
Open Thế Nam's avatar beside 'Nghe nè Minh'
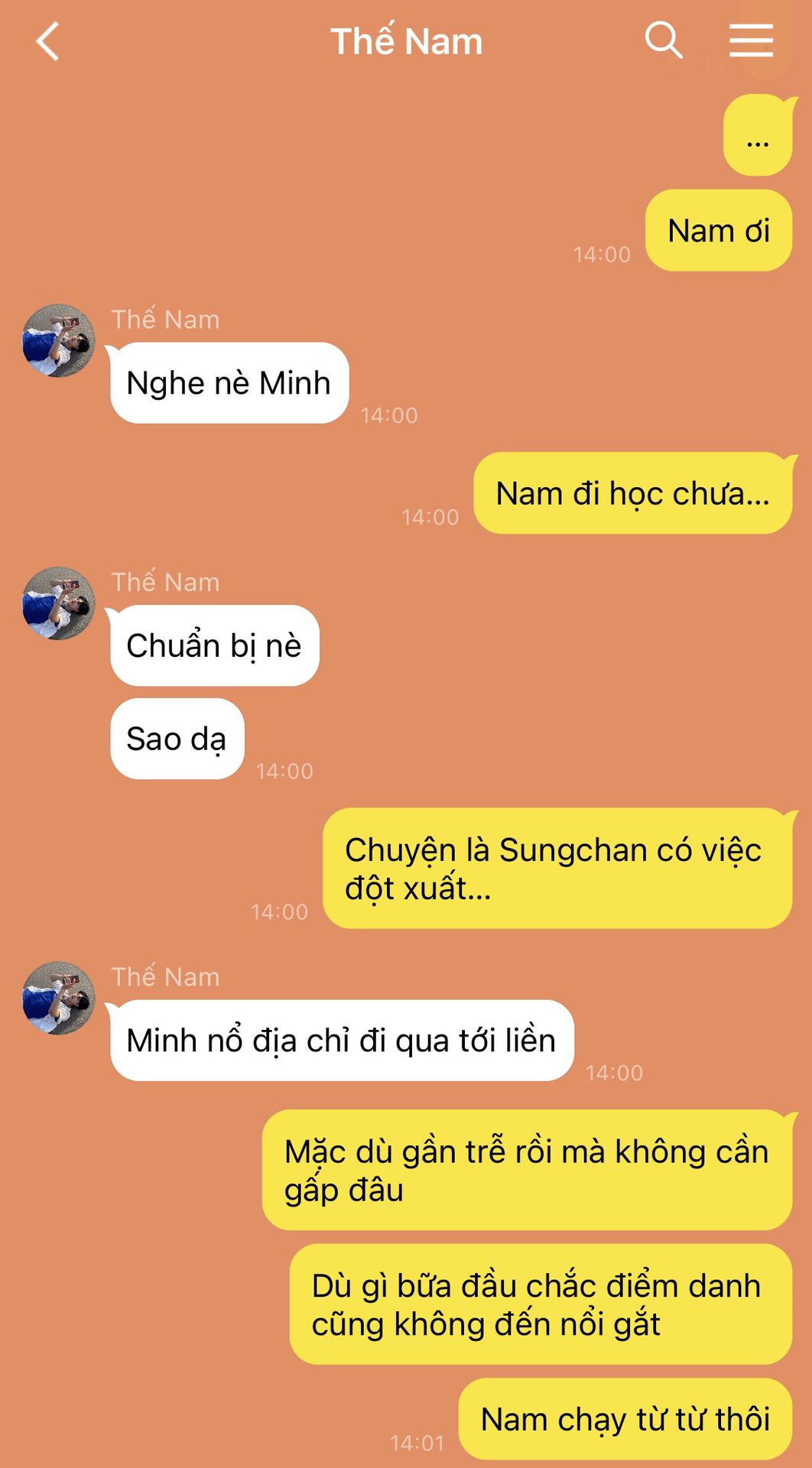pos(59,341)
